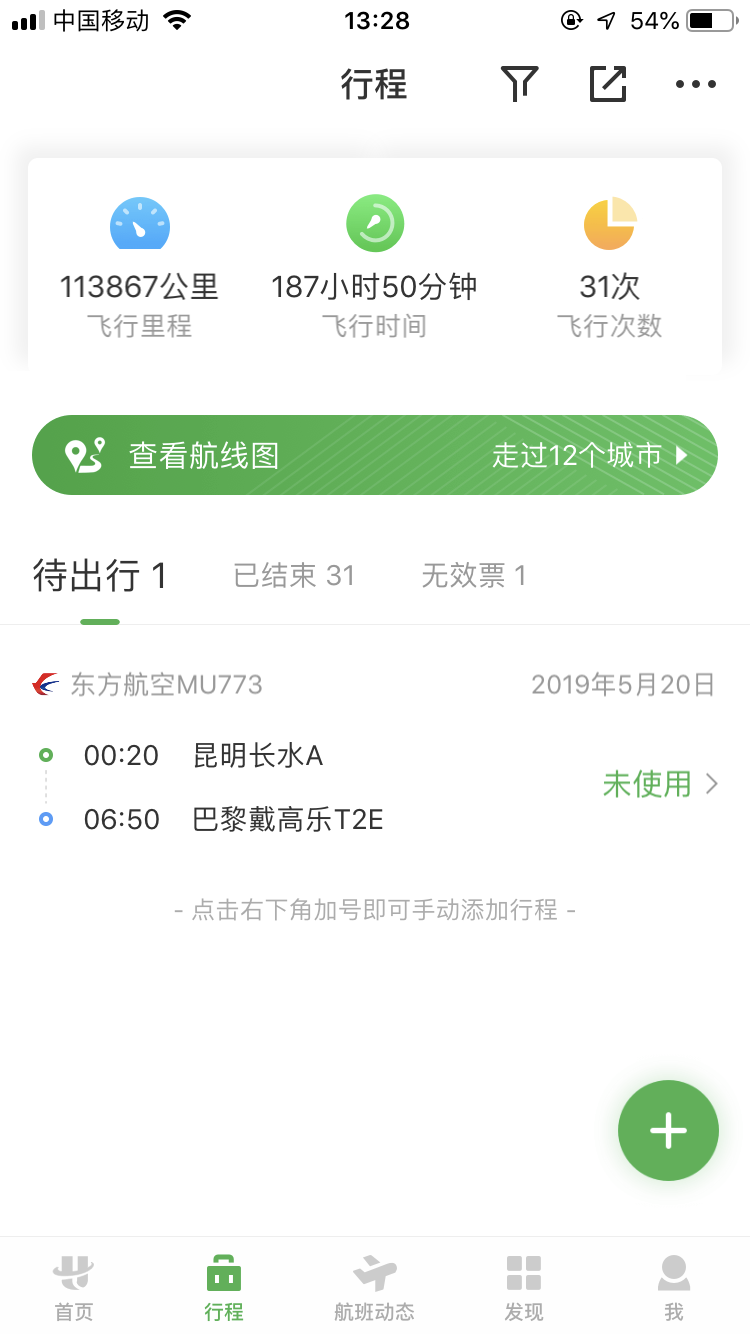Tap the yellow pie chart flight count icon
750x1334 pixels.
609,223
